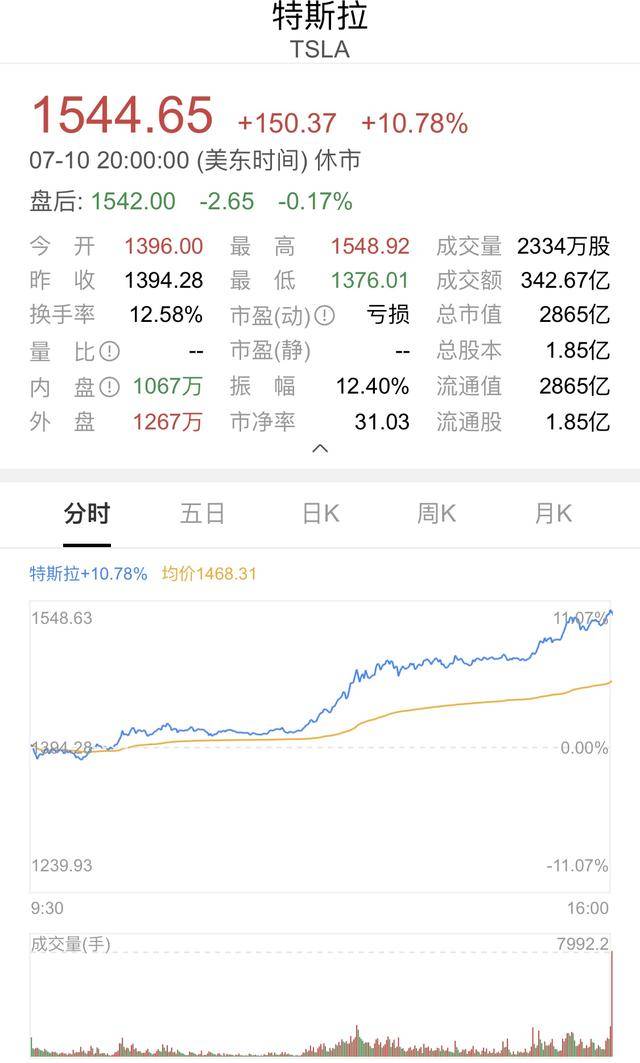Show the info tooltip for 内盘
The width and height of the screenshot is (640, 1063).
point(110,387)
